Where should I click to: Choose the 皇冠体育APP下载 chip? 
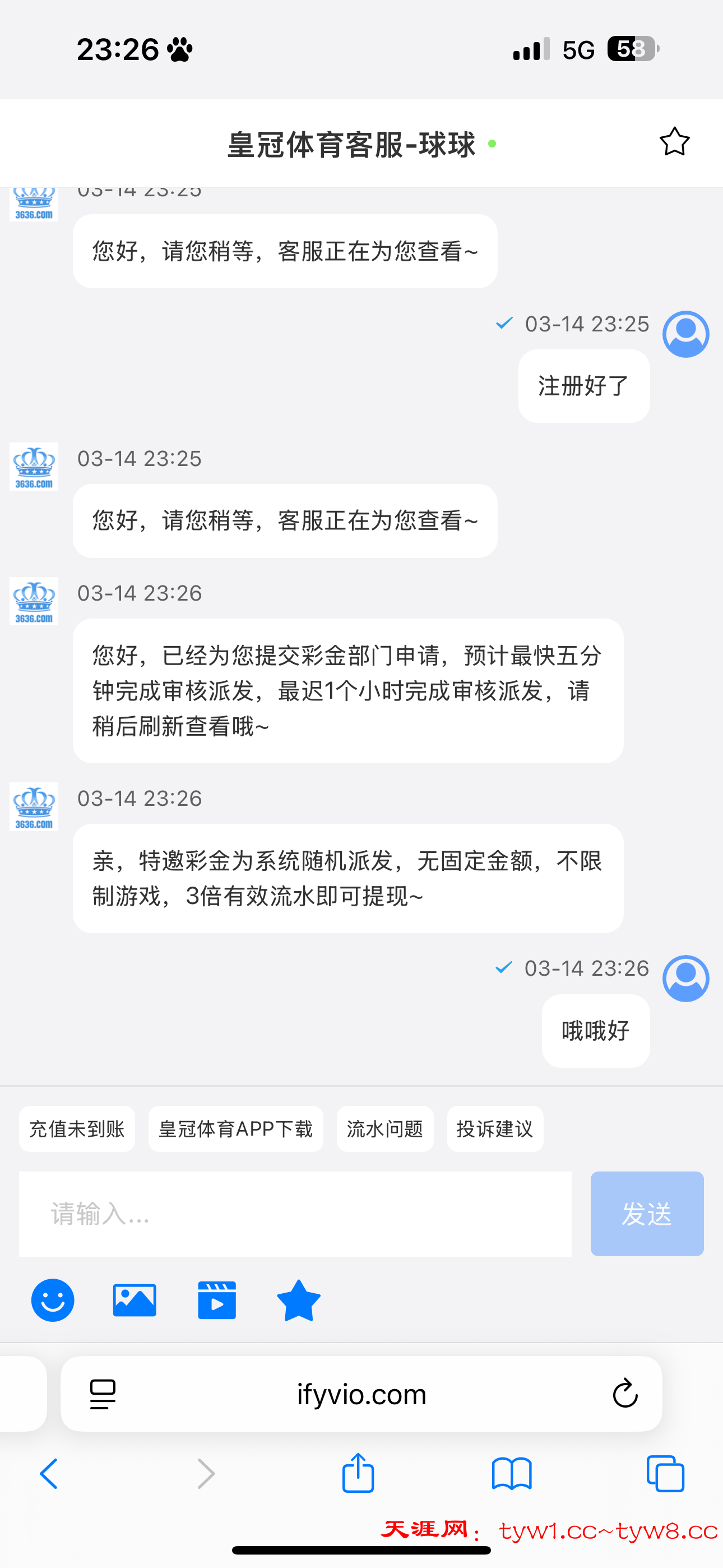(x=235, y=1129)
